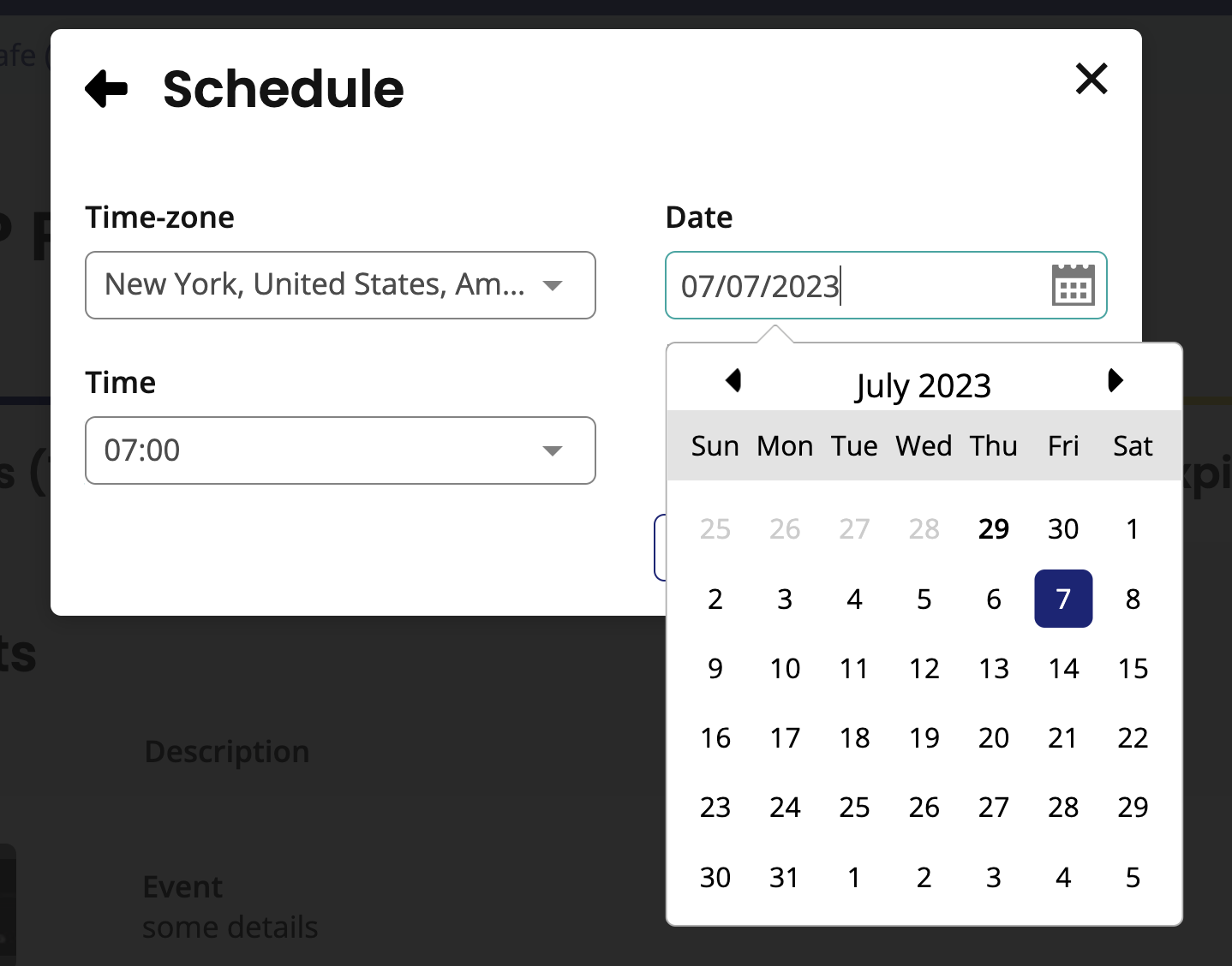Viewport: 1232px width, 966px height.
Task: Tap the Date input field
Action: (x=857, y=286)
